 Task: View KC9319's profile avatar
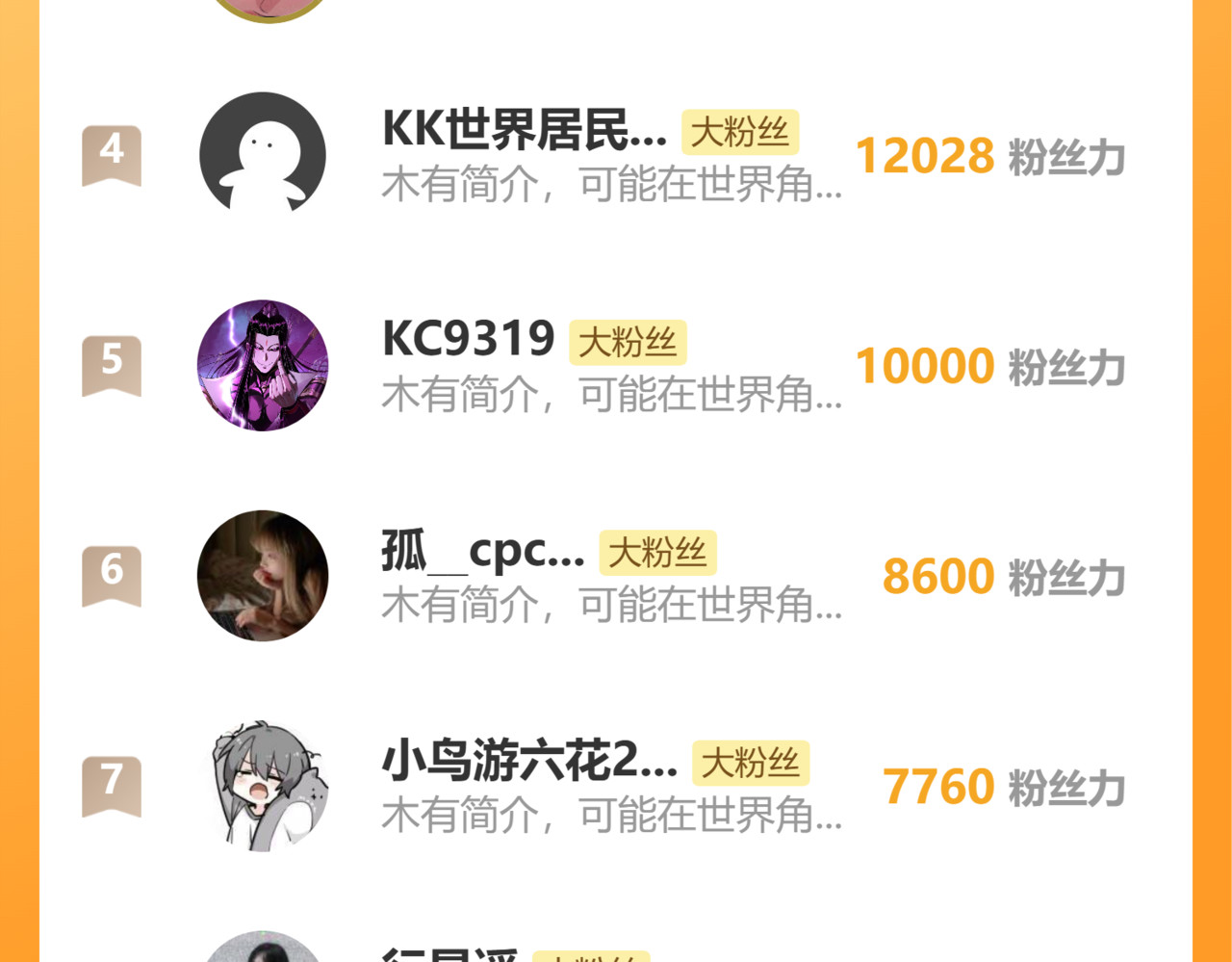[263, 365]
